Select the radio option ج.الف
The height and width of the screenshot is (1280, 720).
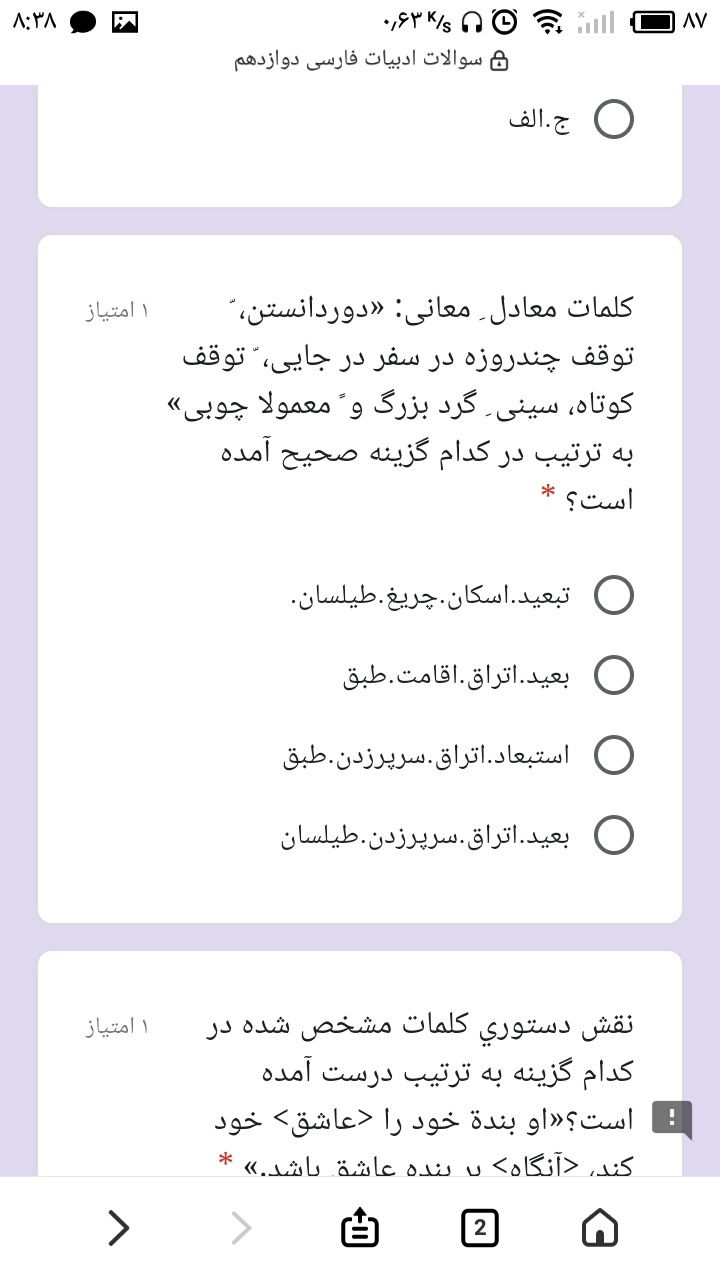point(614,120)
